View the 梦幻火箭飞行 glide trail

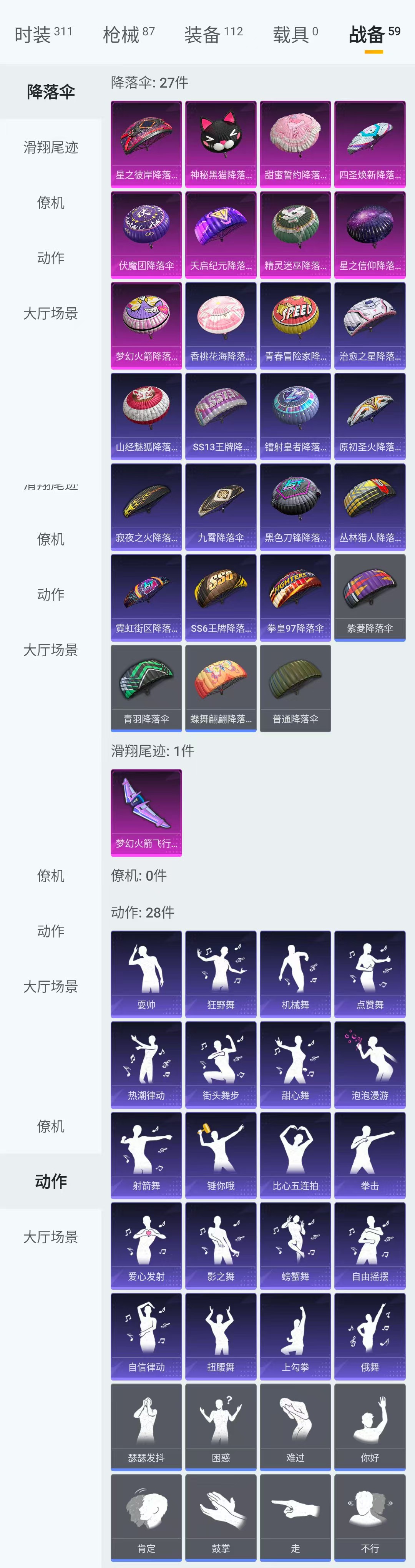[146, 812]
